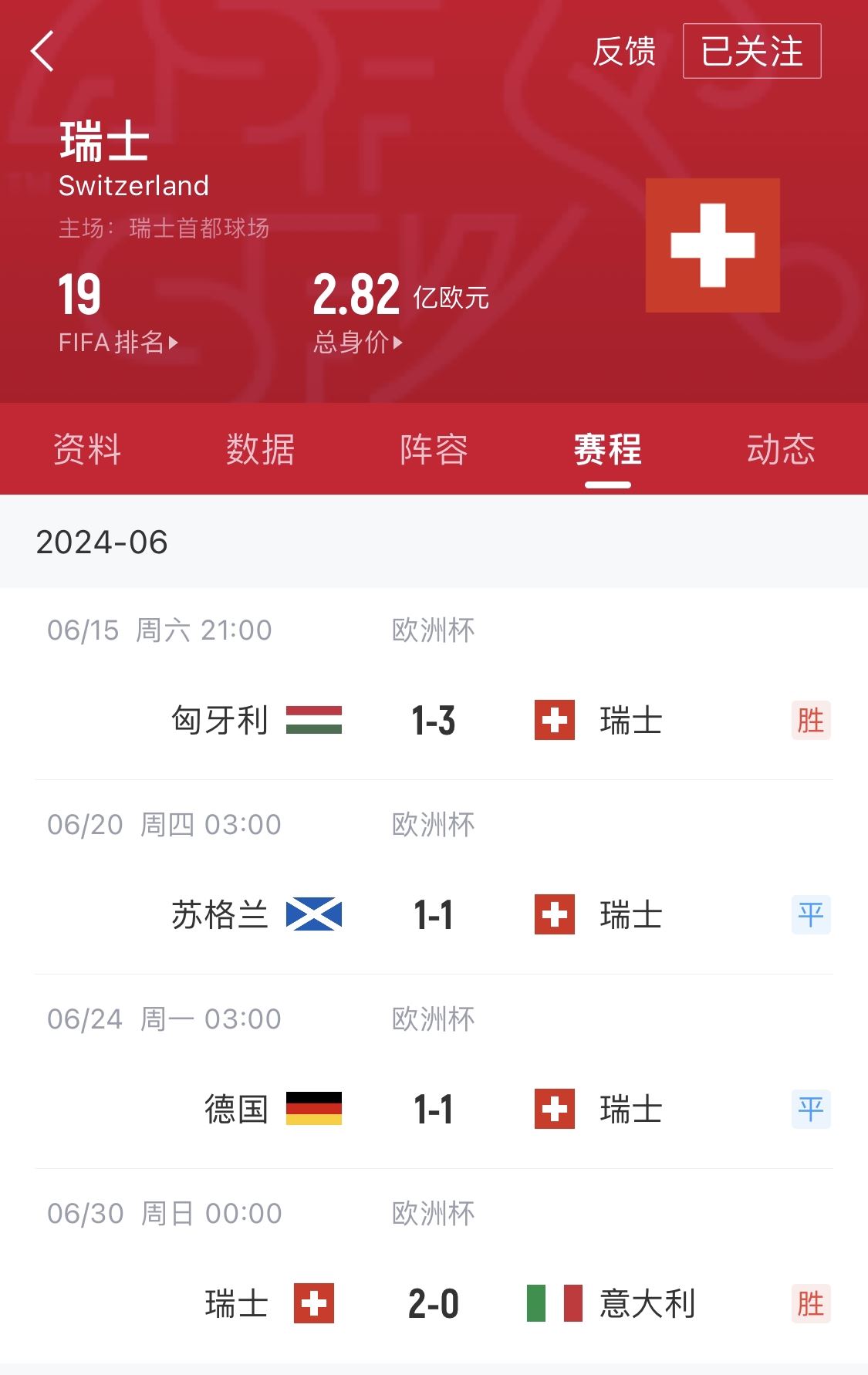Open the 反馈 feedback option

[x=623, y=52]
